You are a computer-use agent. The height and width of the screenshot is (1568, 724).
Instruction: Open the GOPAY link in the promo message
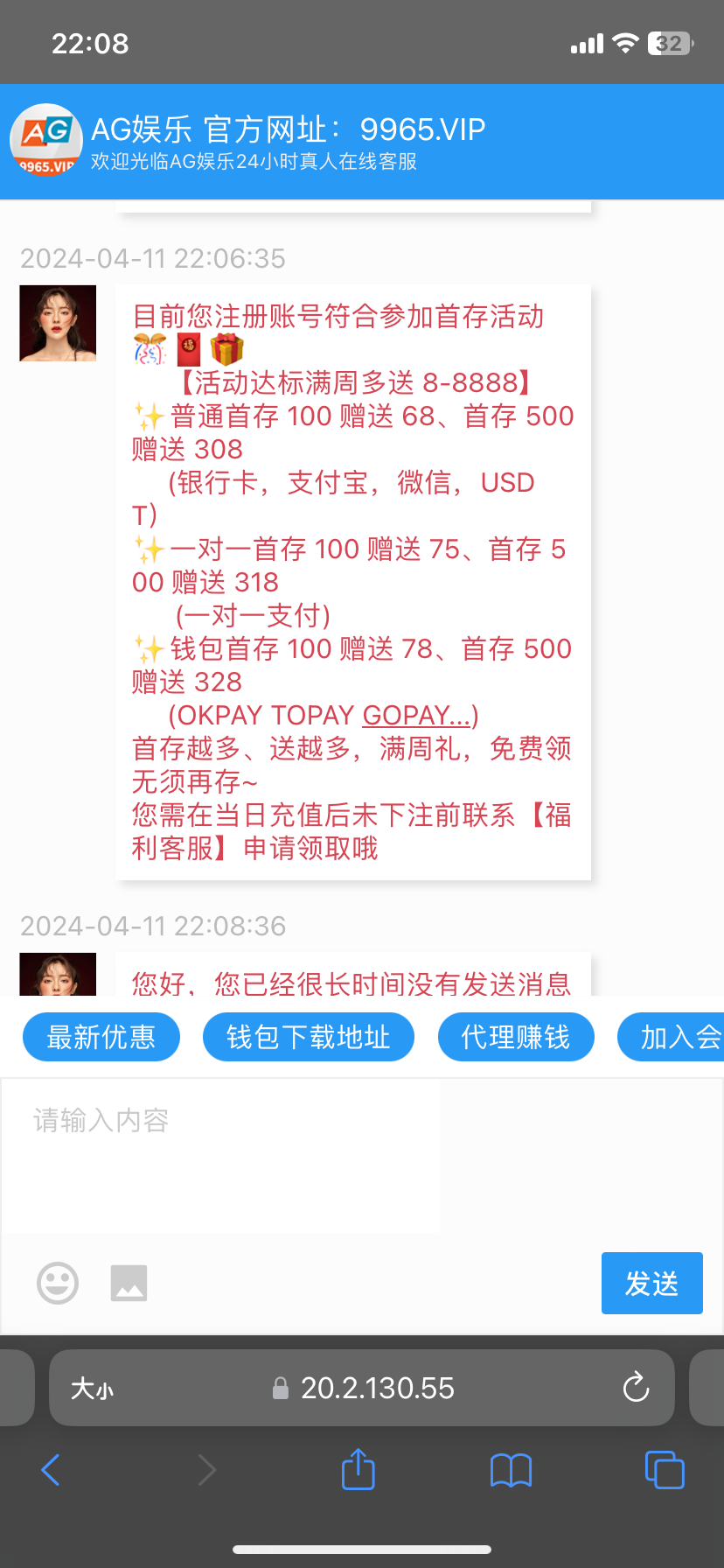click(414, 715)
